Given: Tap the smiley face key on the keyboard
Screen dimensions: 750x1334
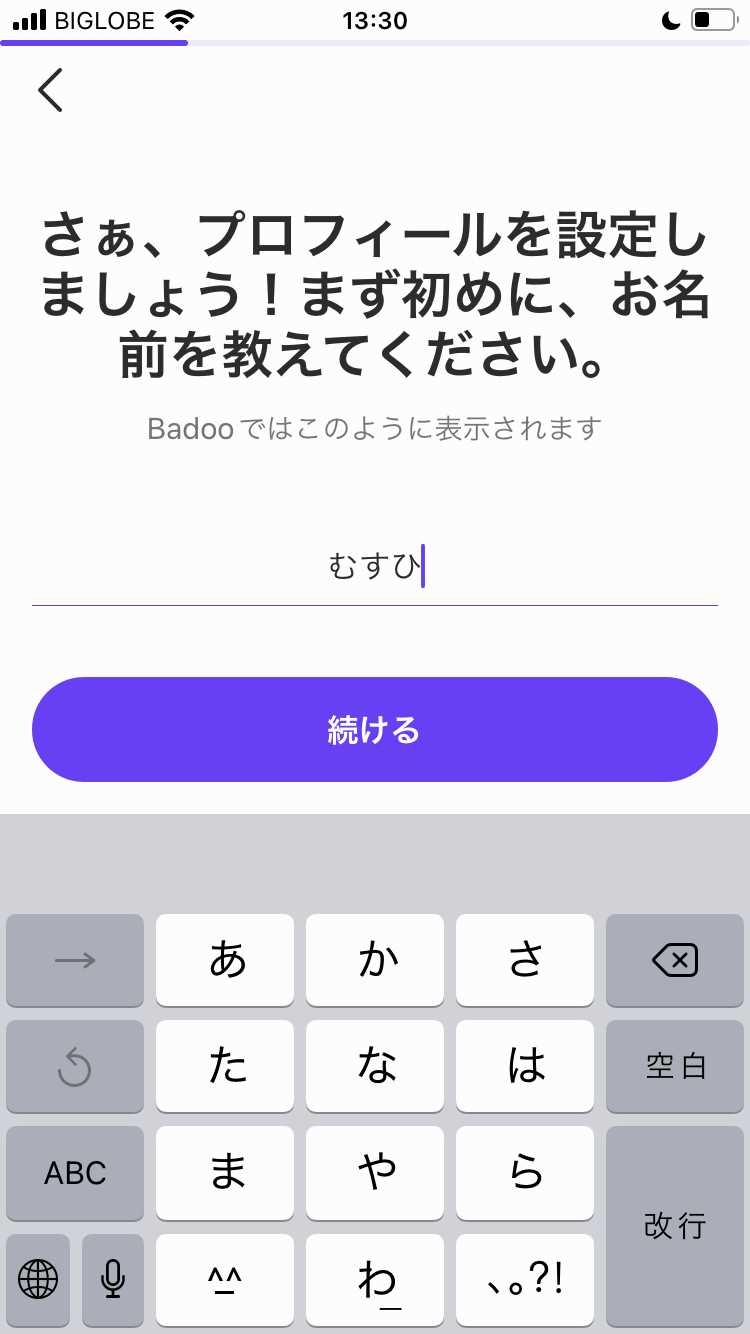Looking at the screenshot, I should click(x=225, y=1281).
